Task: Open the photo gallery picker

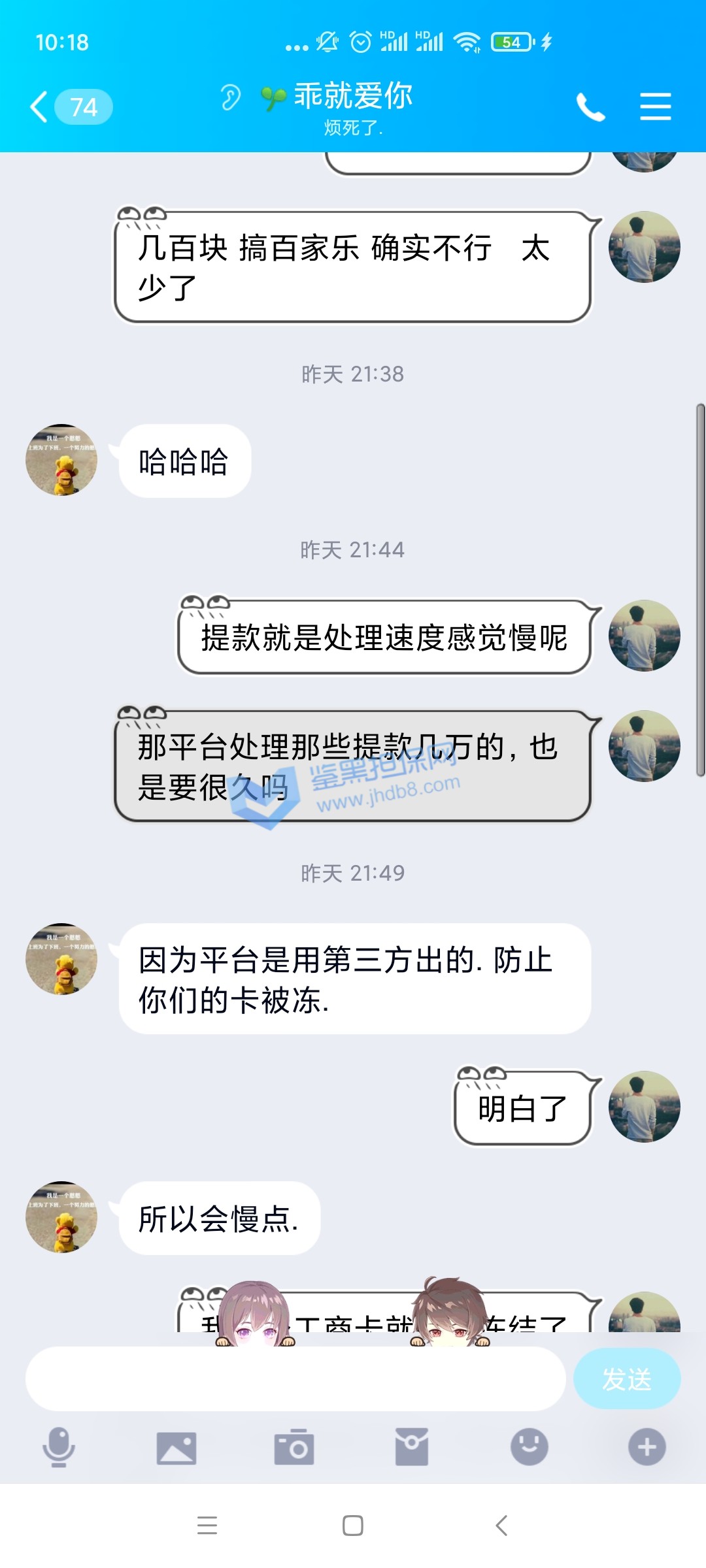Action: pyautogui.click(x=176, y=1447)
